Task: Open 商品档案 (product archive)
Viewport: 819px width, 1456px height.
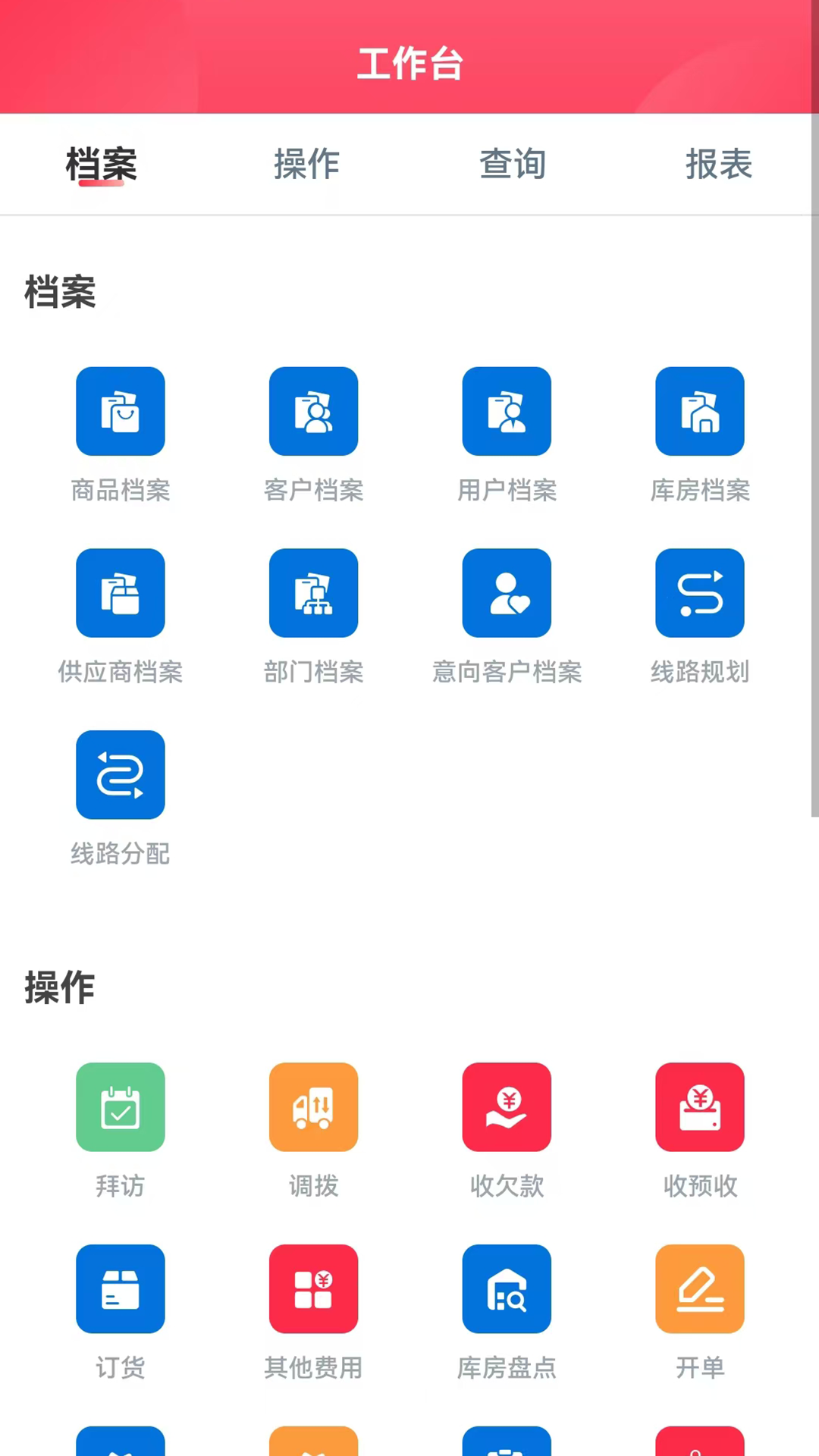Action: pyautogui.click(x=120, y=411)
